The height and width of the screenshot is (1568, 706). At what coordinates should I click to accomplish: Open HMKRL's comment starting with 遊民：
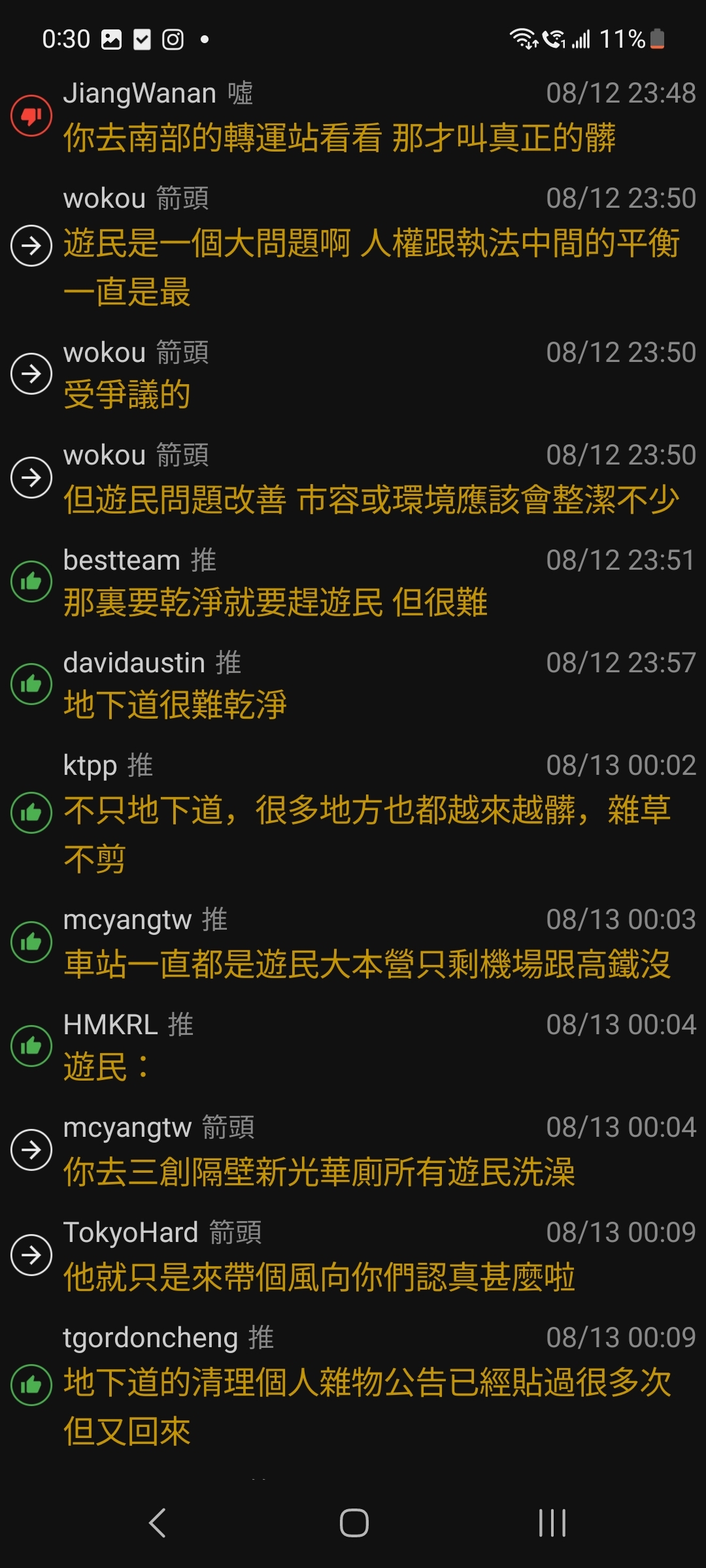pyautogui.click(x=353, y=1046)
